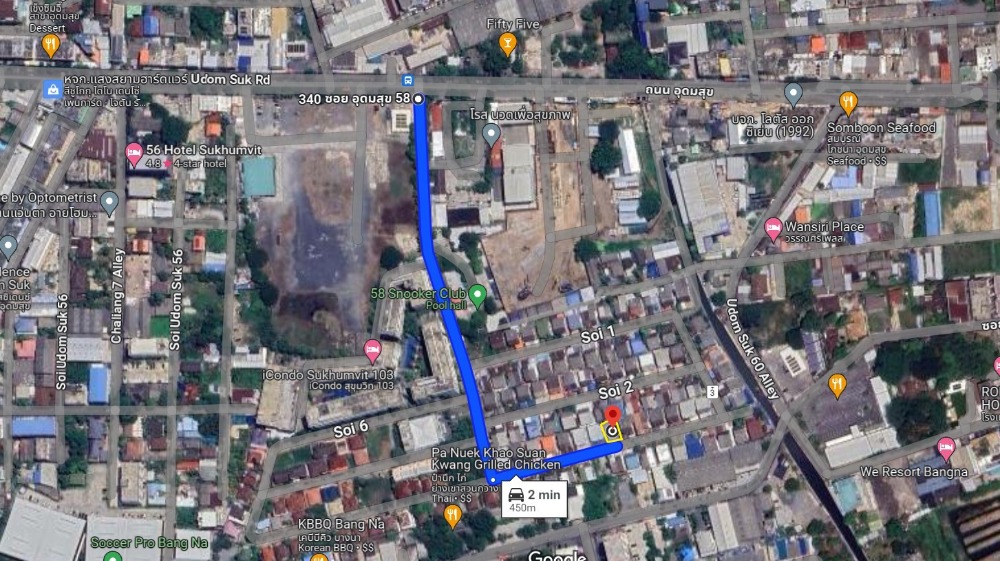The width and height of the screenshot is (1000, 561).
Task: Select the 56 Hotel Sukhumvit pin
Action: click(134, 154)
